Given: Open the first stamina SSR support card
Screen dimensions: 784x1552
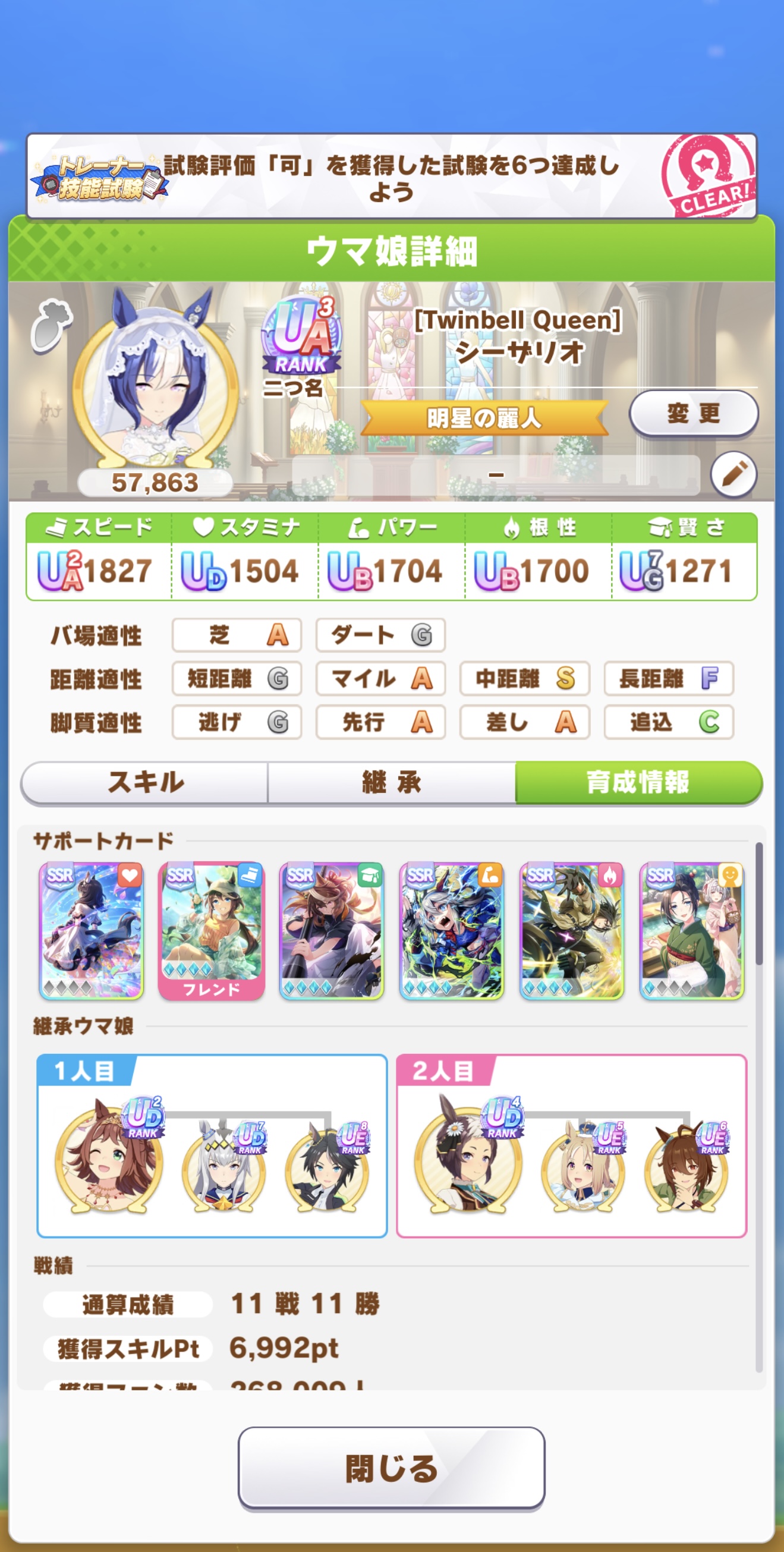Looking at the screenshot, I should (91, 930).
